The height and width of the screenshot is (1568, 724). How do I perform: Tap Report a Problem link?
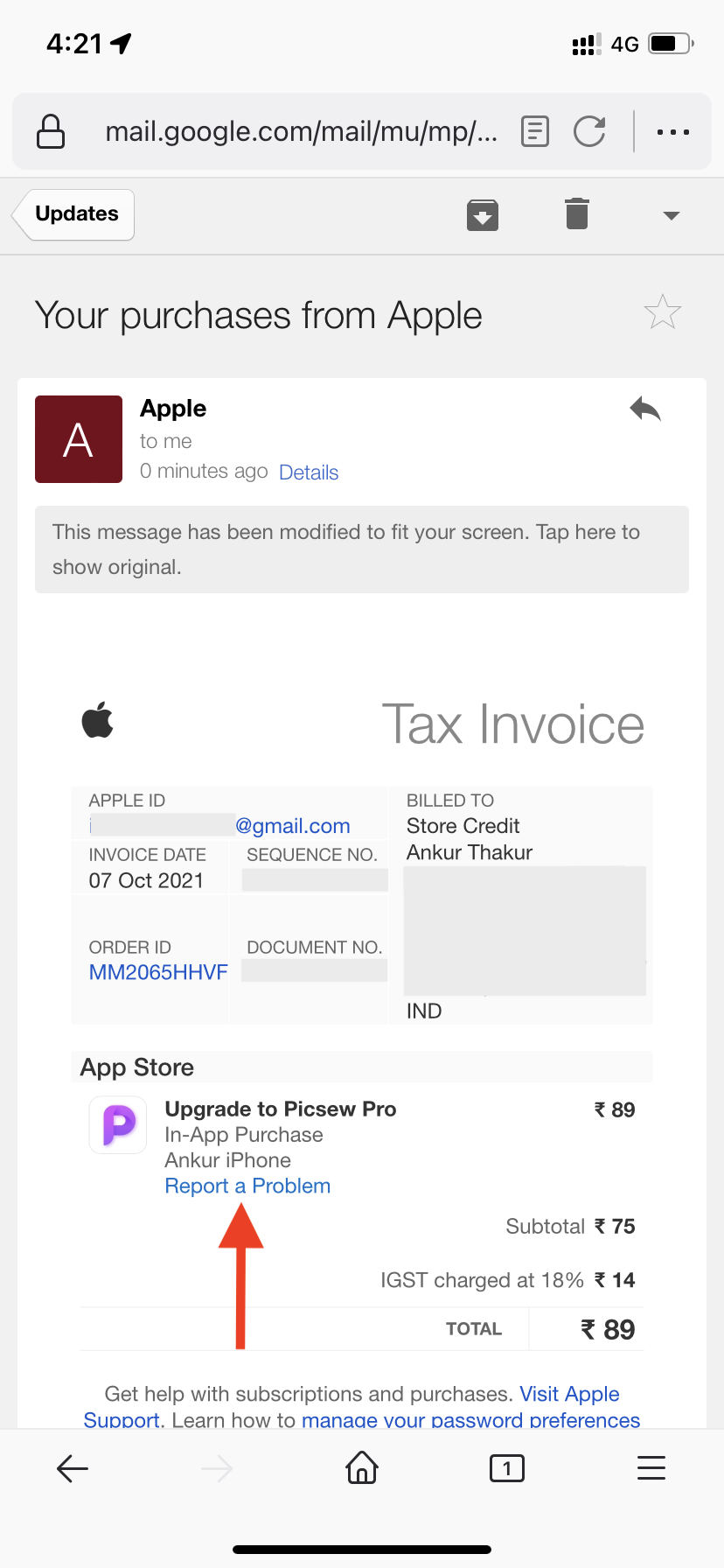(247, 1186)
